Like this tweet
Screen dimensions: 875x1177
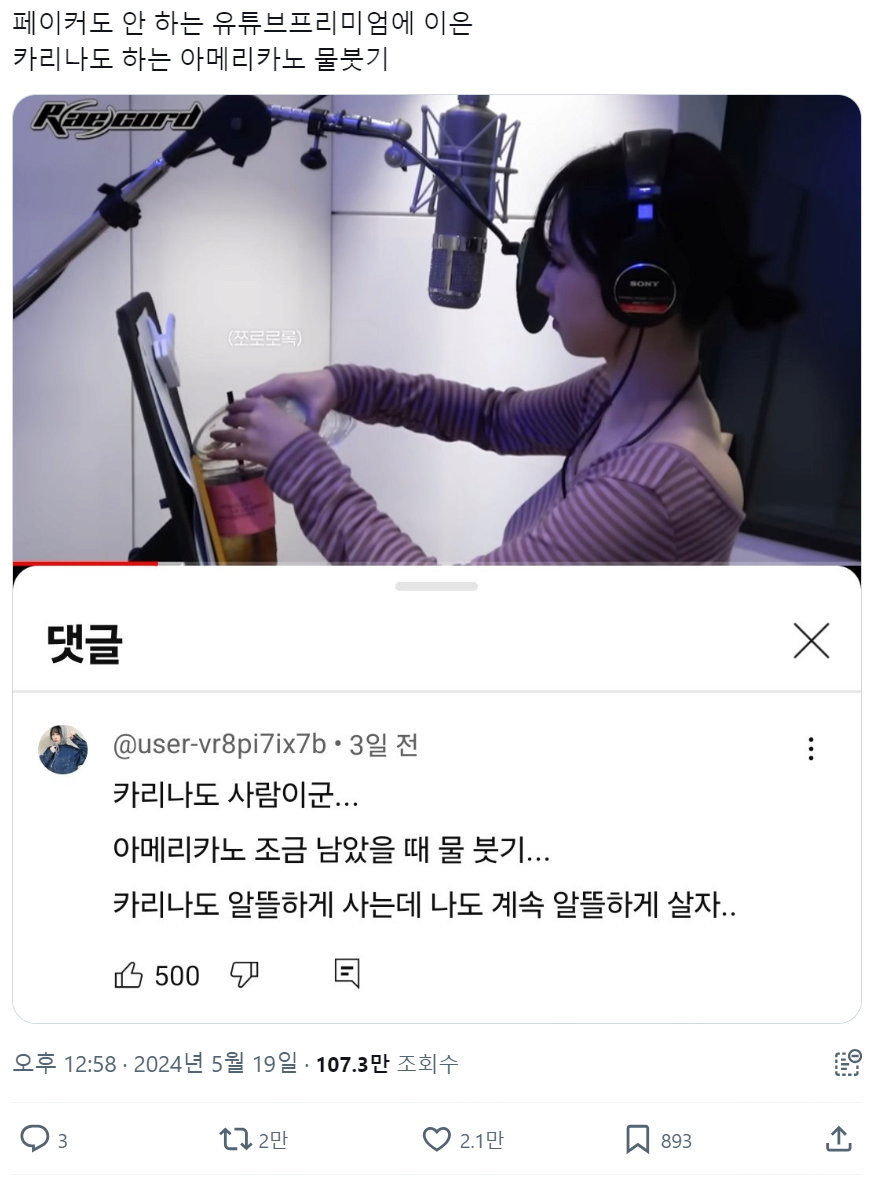[437, 1138]
